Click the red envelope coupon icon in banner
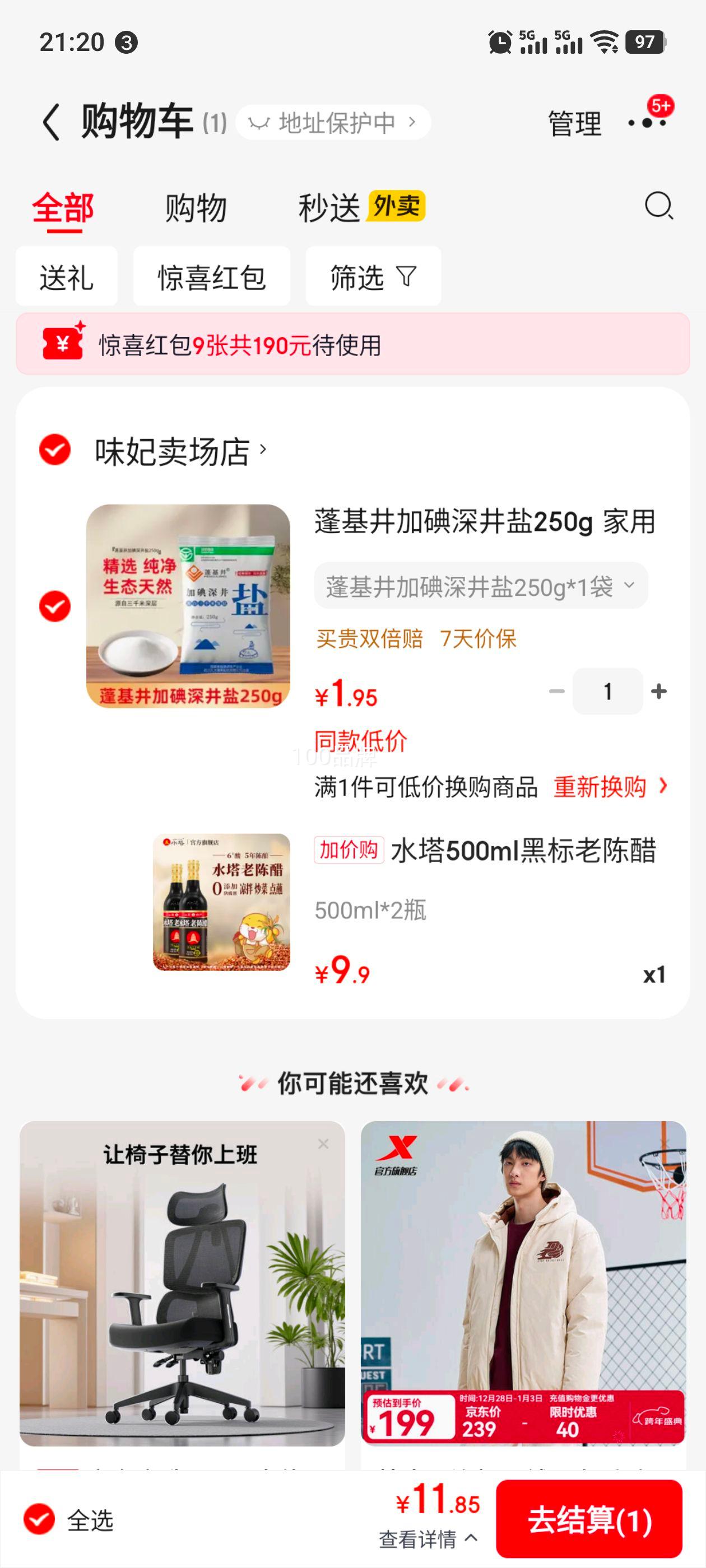This screenshot has width=706, height=1568. (x=64, y=346)
